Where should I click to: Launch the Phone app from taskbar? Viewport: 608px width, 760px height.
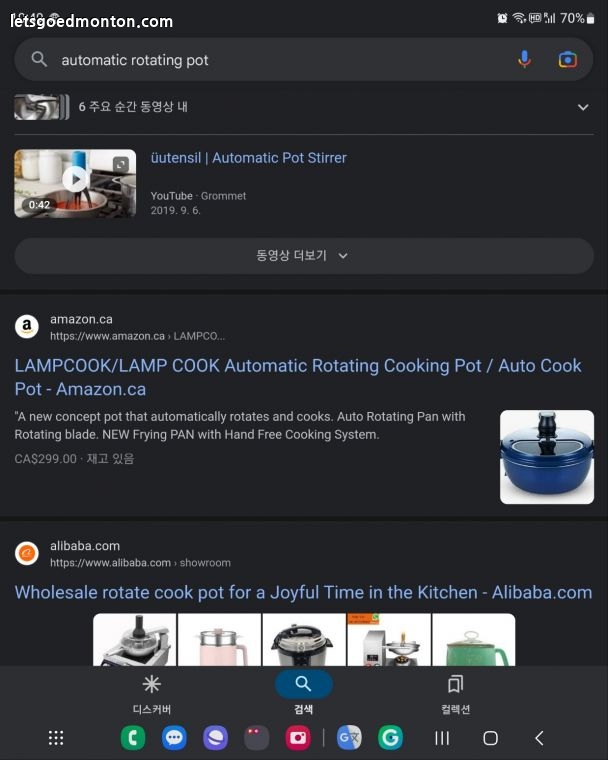point(132,738)
